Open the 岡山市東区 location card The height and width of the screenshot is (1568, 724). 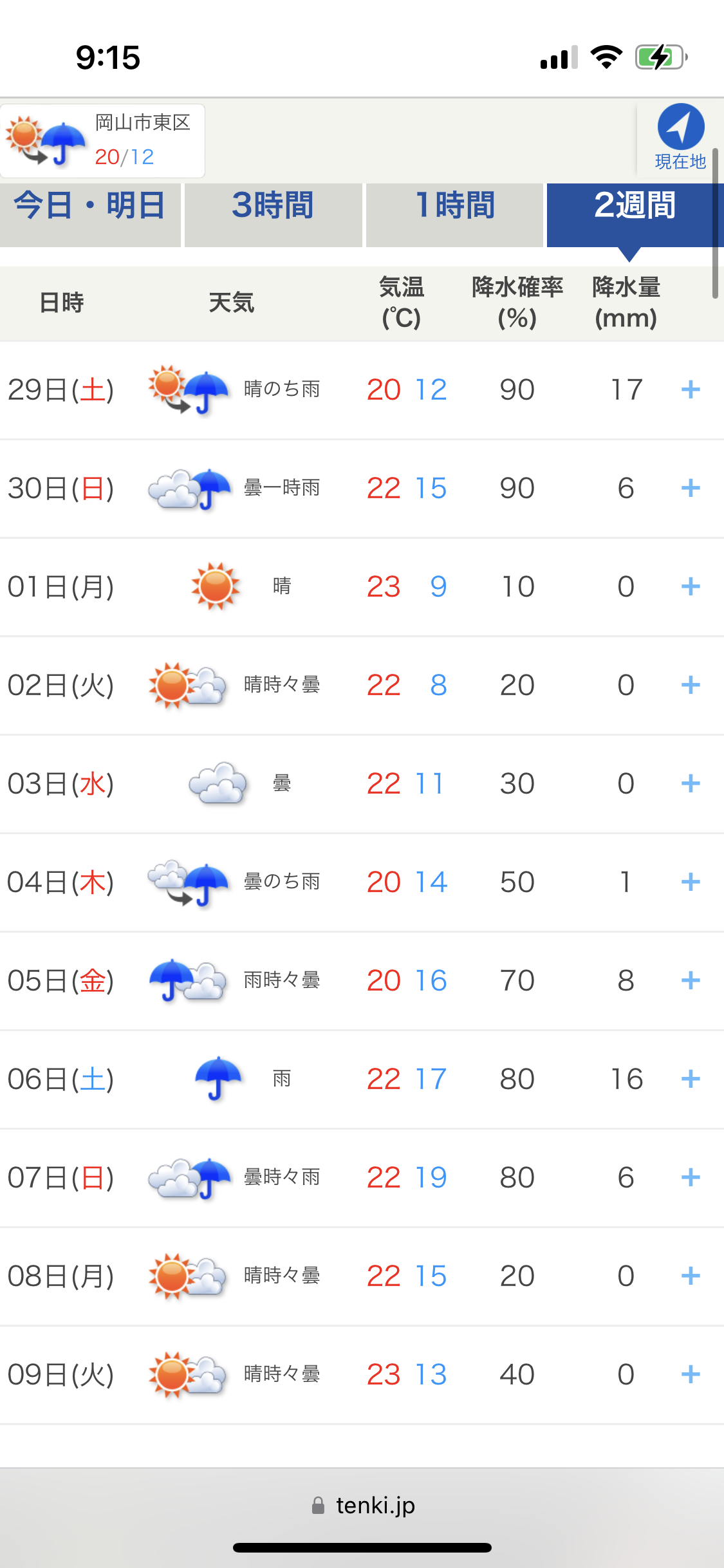point(102,141)
